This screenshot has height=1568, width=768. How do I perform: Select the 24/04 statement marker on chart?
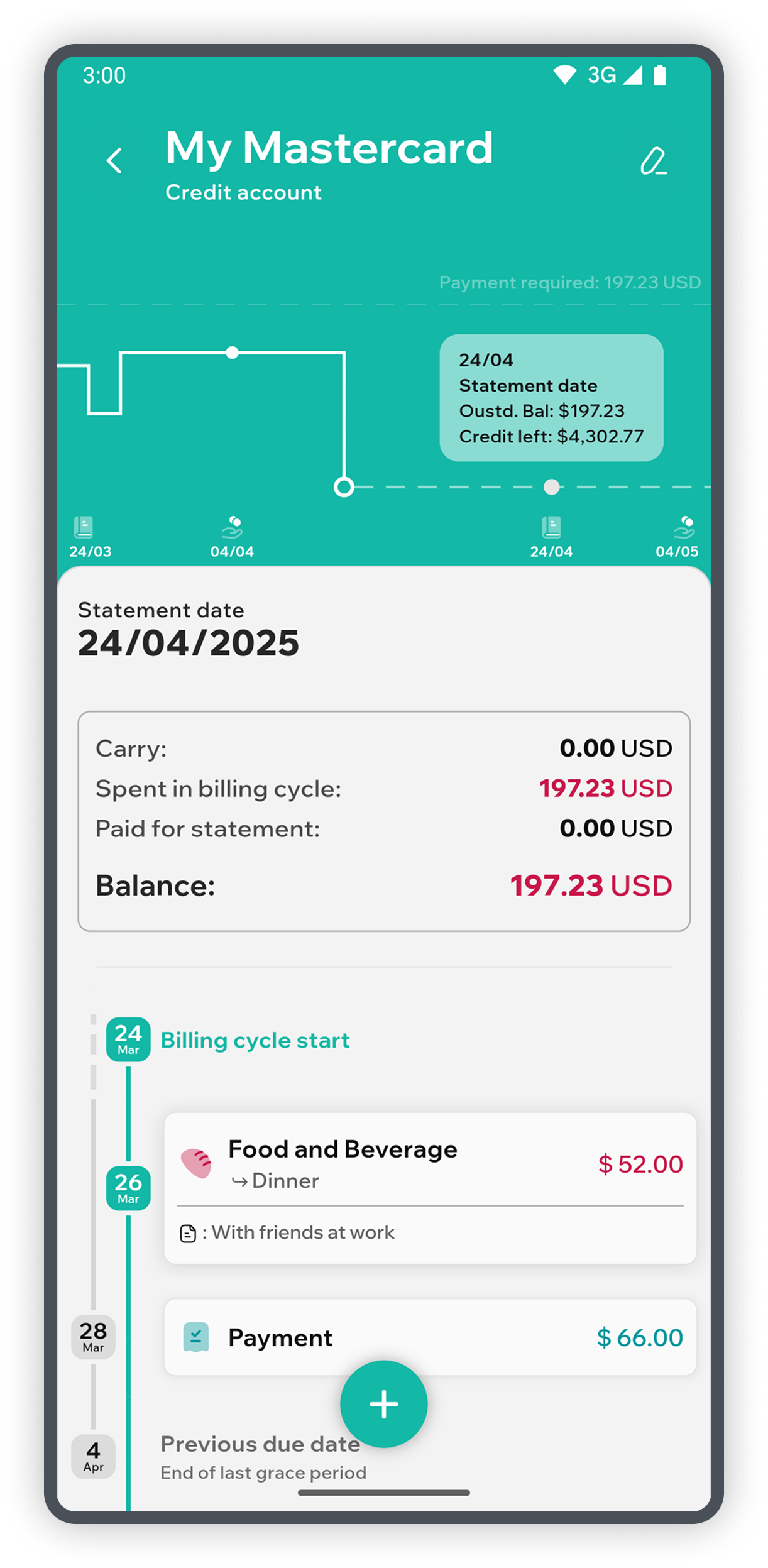click(551, 536)
